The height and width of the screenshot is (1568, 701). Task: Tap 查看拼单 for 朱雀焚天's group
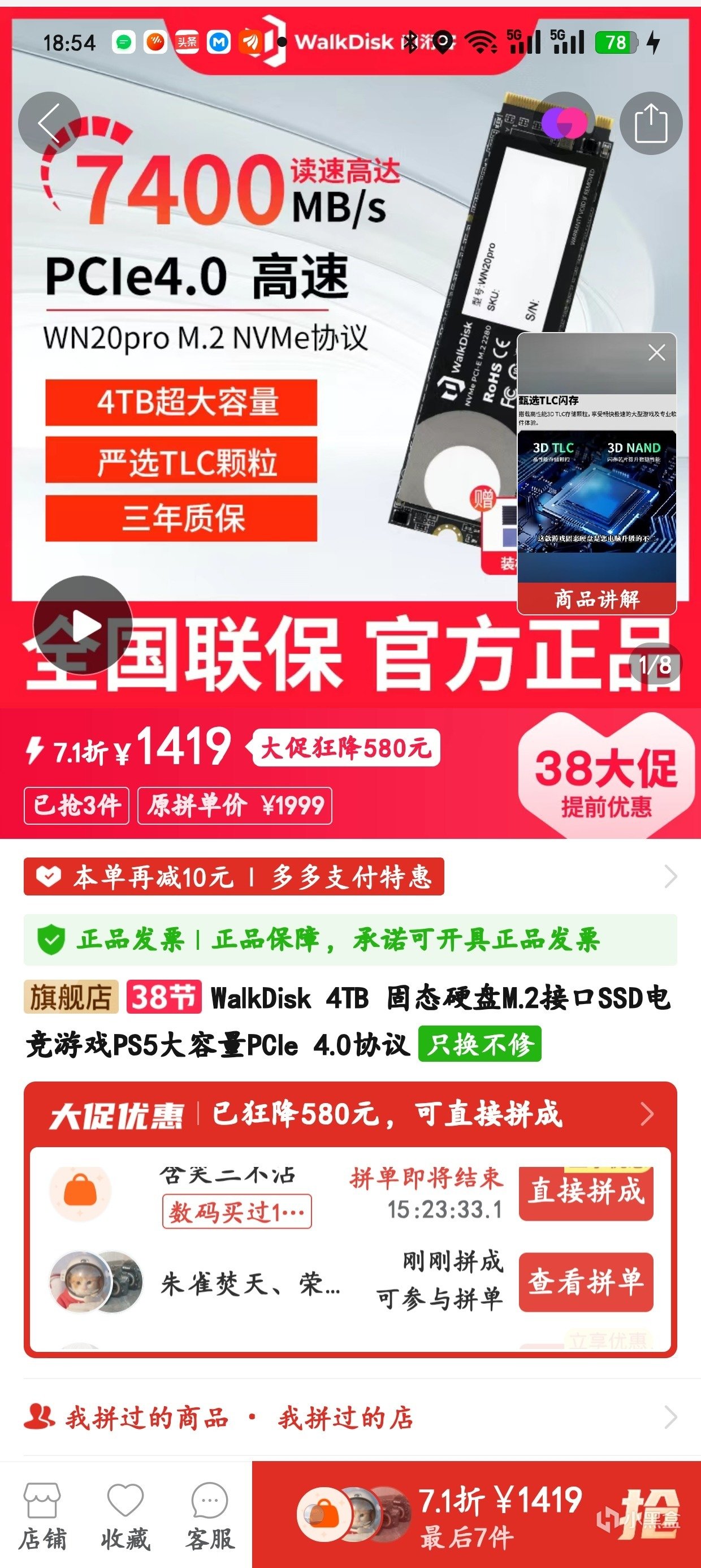coord(585,1282)
